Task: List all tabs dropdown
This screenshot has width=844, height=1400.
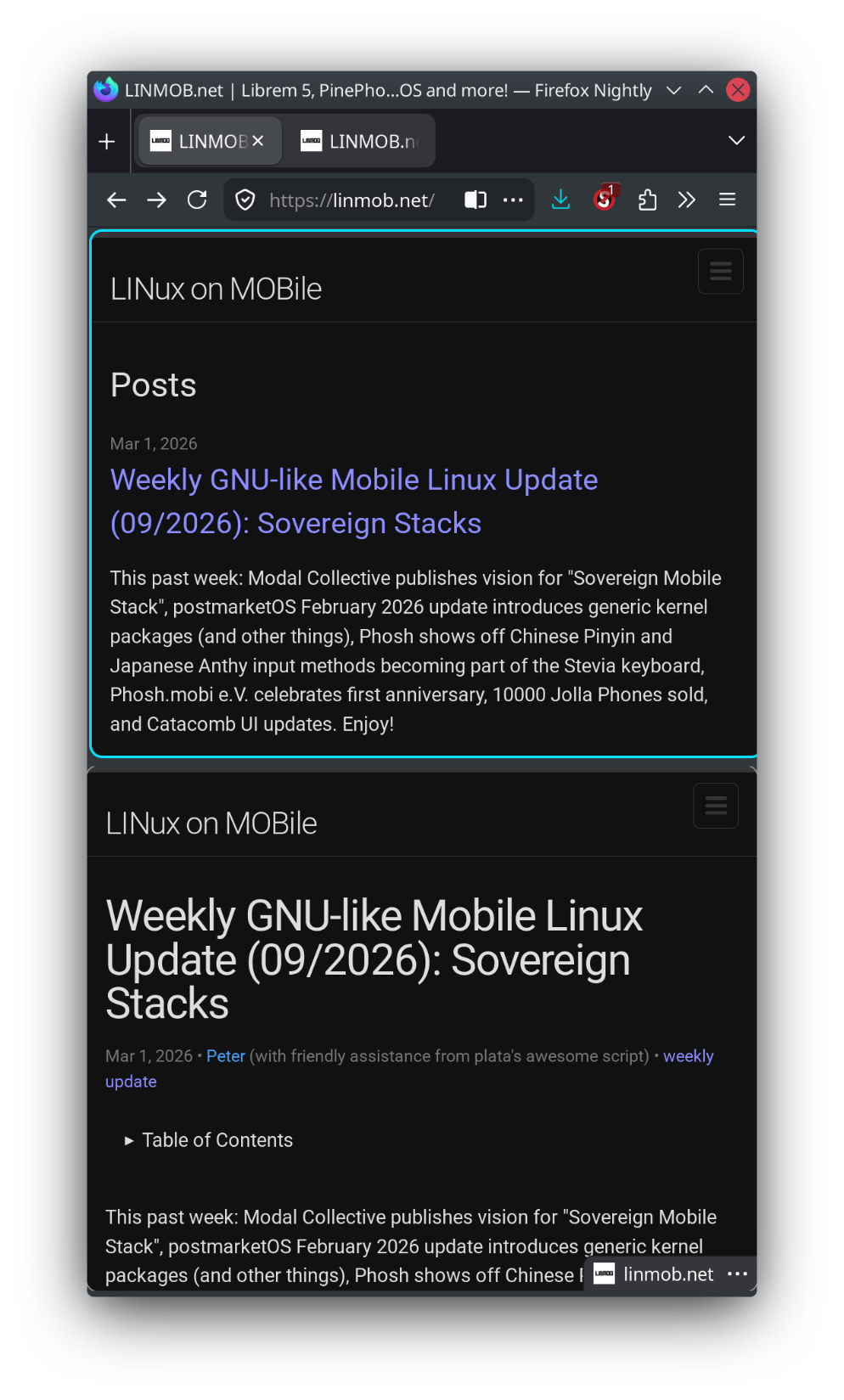Action: 736,141
